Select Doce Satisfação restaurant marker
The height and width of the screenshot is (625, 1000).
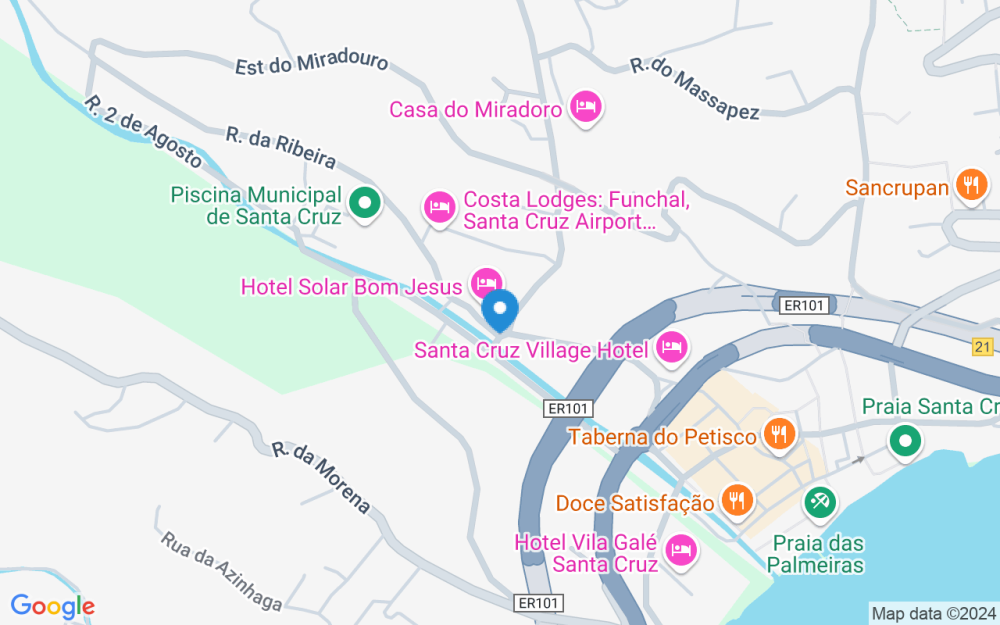pyautogui.click(x=737, y=500)
